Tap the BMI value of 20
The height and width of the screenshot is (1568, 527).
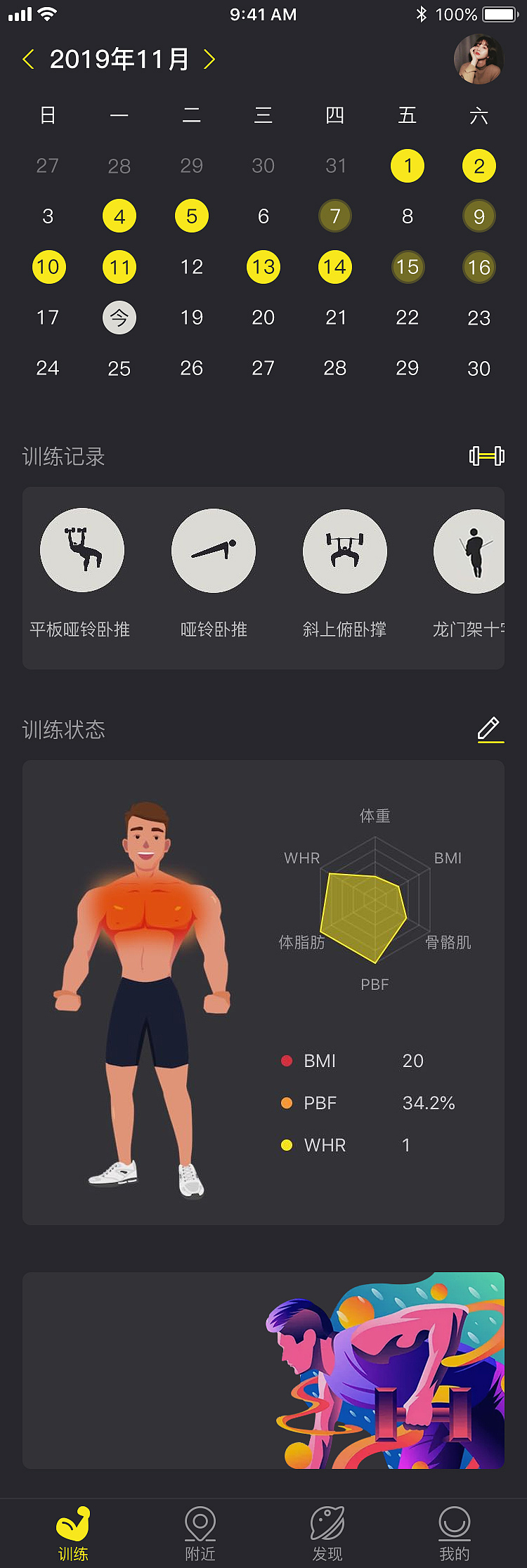(x=412, y=1061)
